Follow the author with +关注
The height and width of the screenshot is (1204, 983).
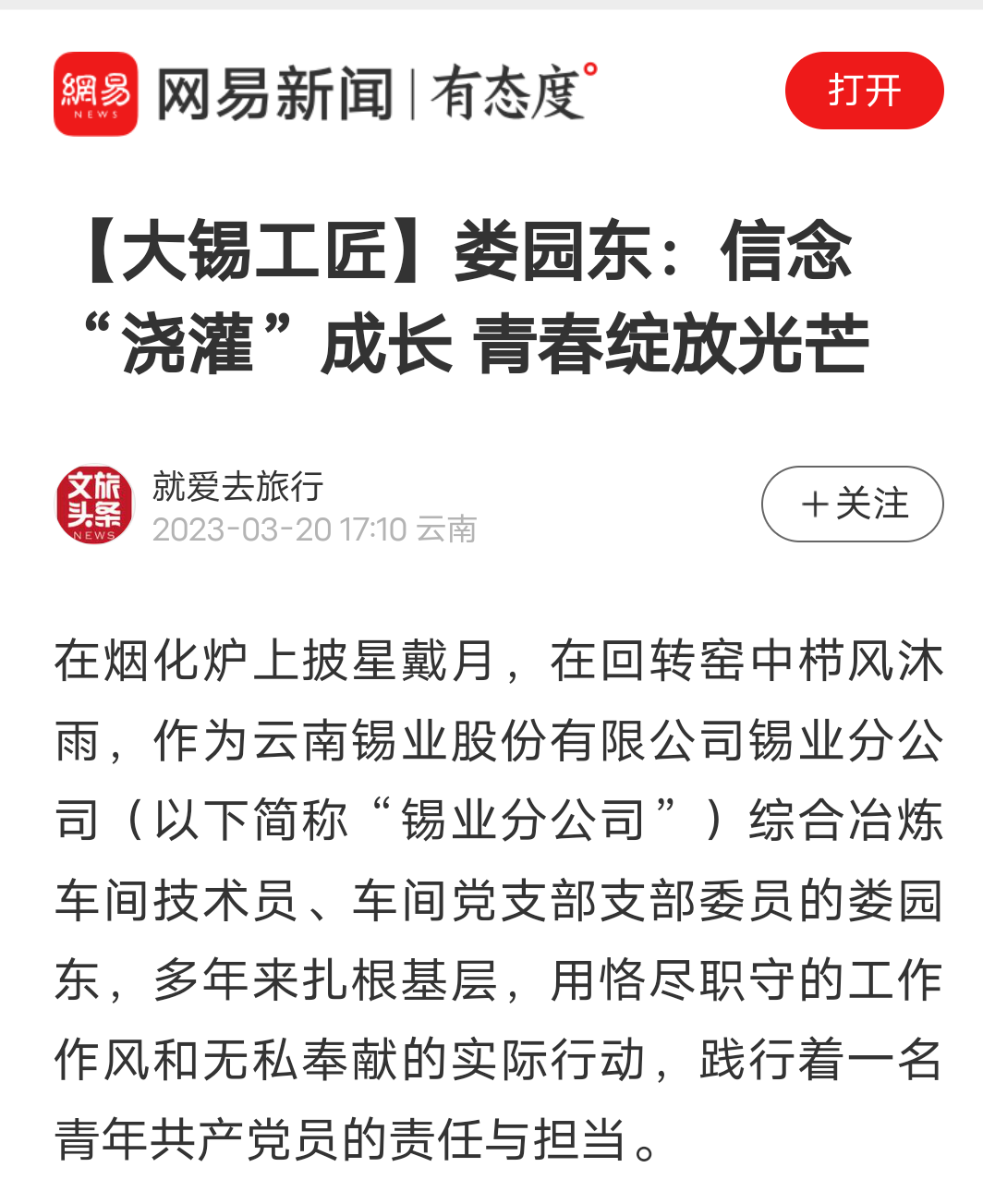pos(852,505)
